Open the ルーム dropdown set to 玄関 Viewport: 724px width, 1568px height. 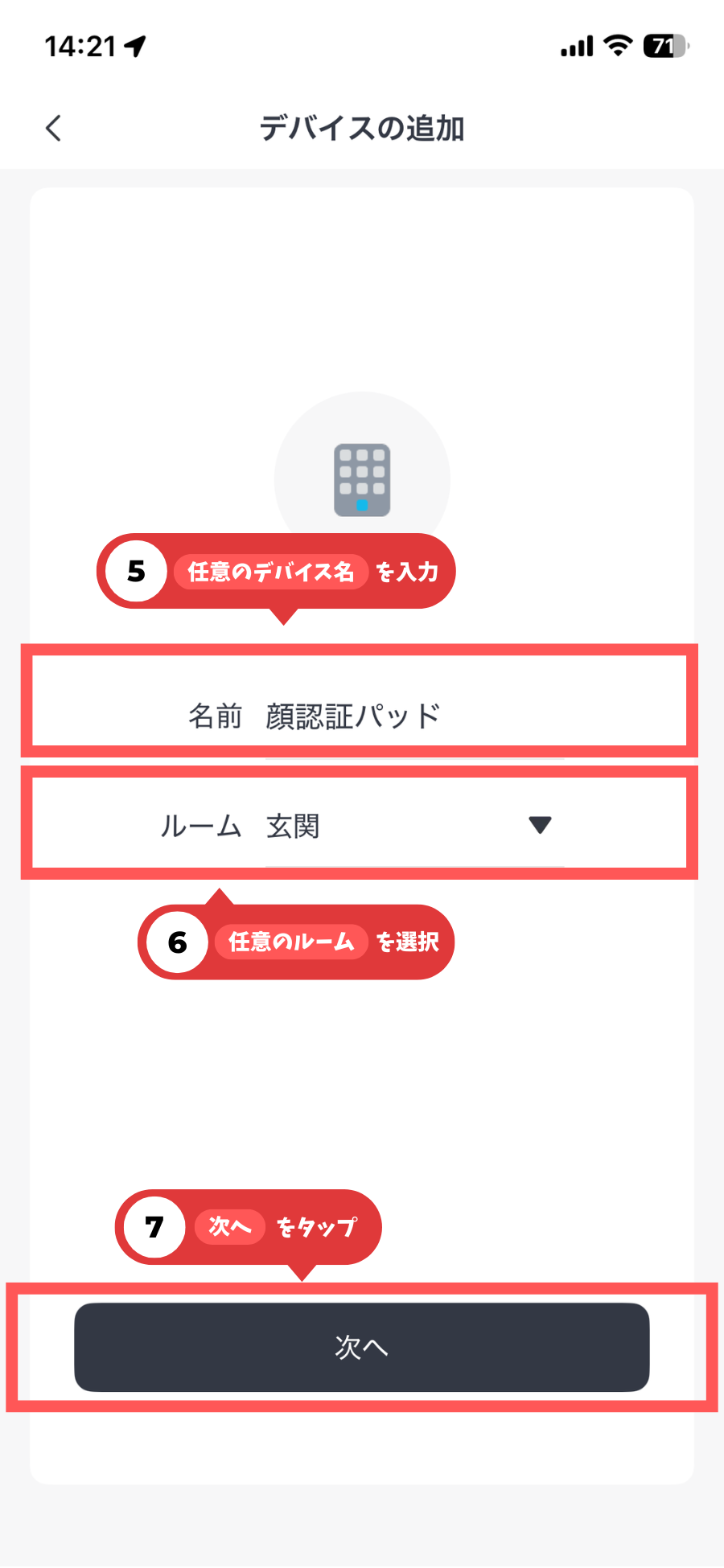click(413, 826)
